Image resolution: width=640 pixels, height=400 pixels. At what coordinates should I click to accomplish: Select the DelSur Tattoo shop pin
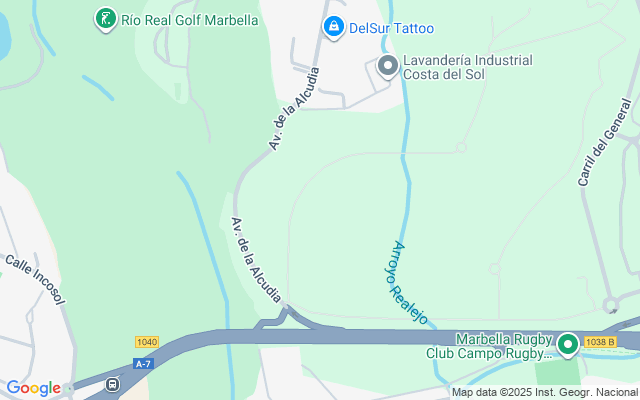point(334,28)
